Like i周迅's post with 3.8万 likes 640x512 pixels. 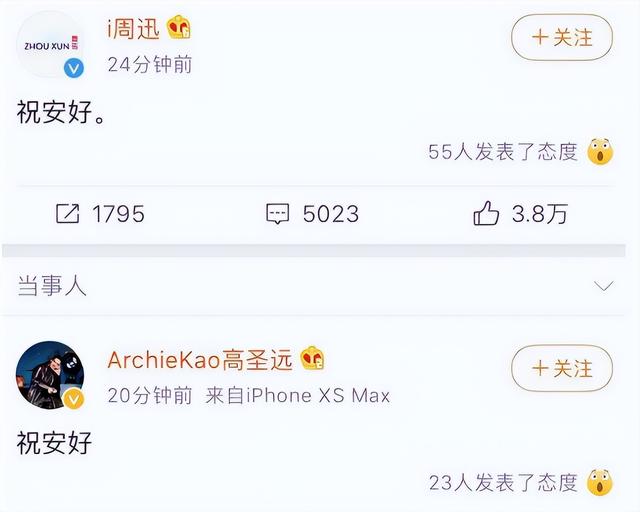click(520, 213)
